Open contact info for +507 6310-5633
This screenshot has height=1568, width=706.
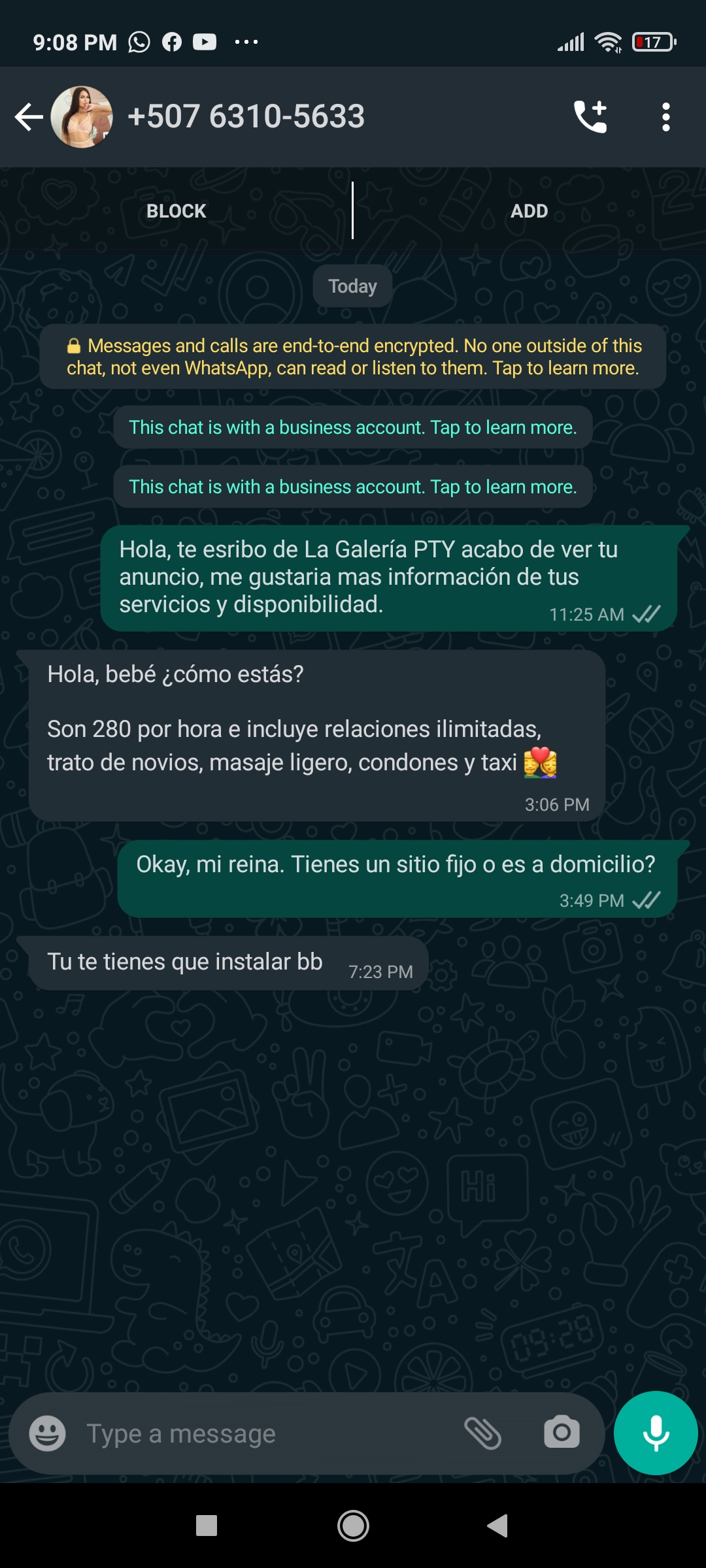[246, 117]
